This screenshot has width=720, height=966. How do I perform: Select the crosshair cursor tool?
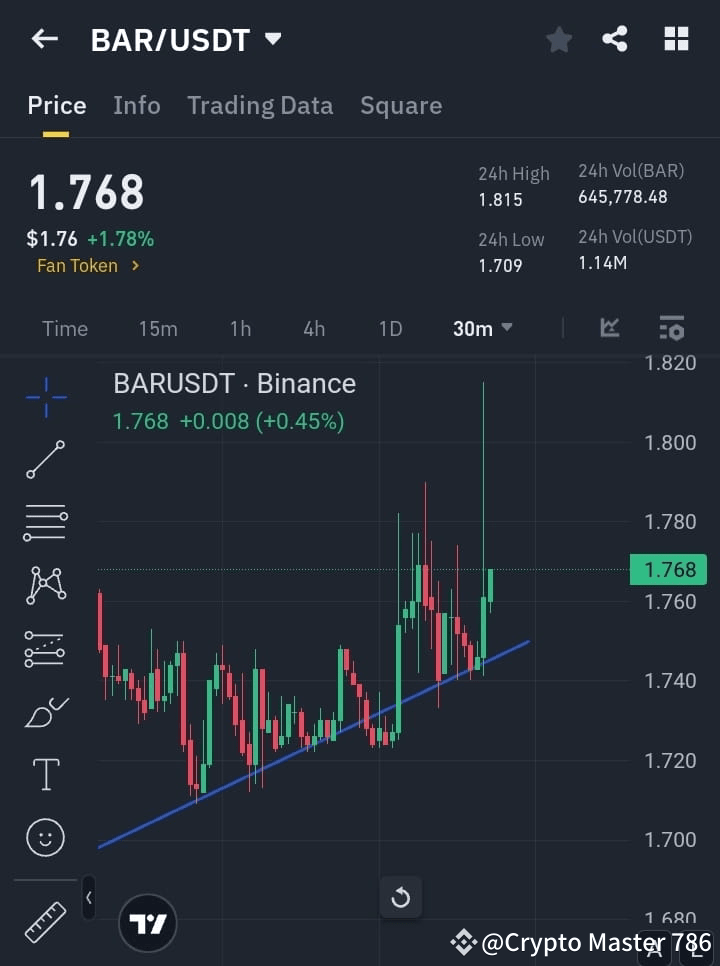pyautogui.click(x=45, y=397)
